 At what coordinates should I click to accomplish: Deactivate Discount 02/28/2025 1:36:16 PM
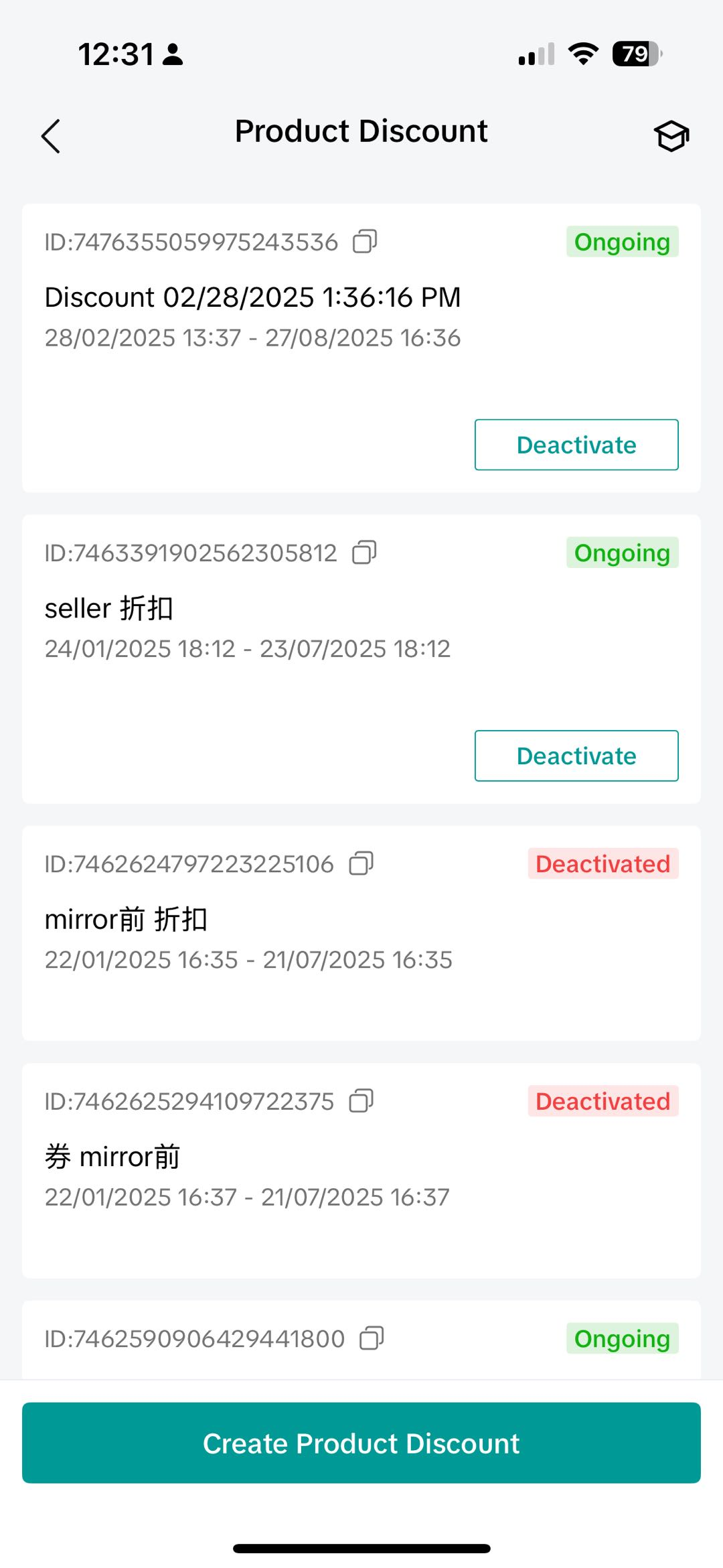[576, 445]
